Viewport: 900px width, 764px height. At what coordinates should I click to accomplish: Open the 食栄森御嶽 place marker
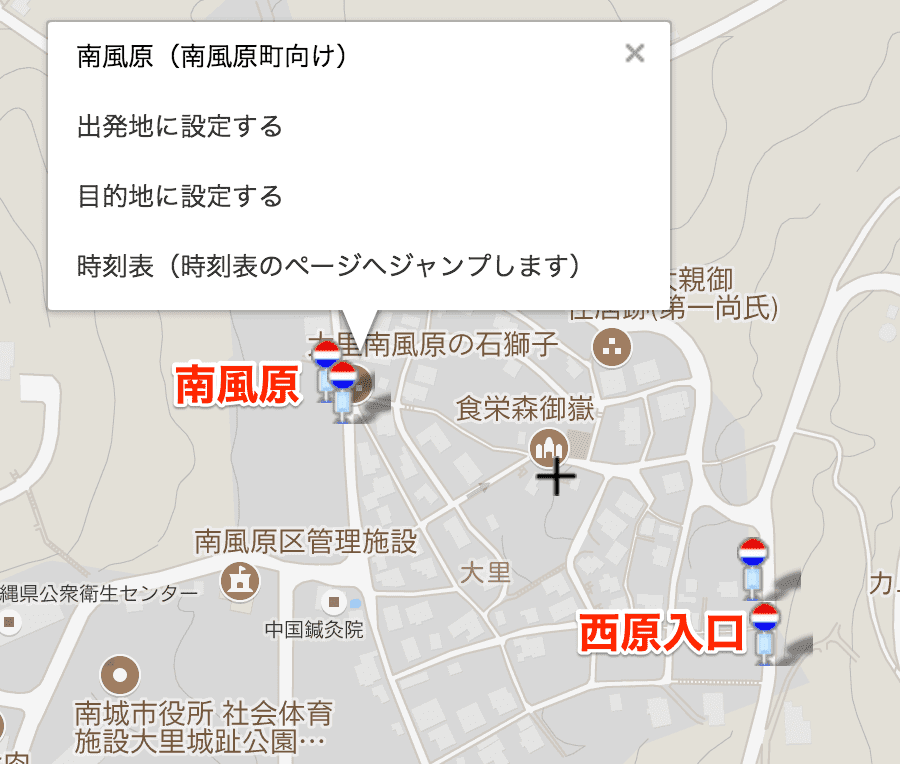[549, 447]
